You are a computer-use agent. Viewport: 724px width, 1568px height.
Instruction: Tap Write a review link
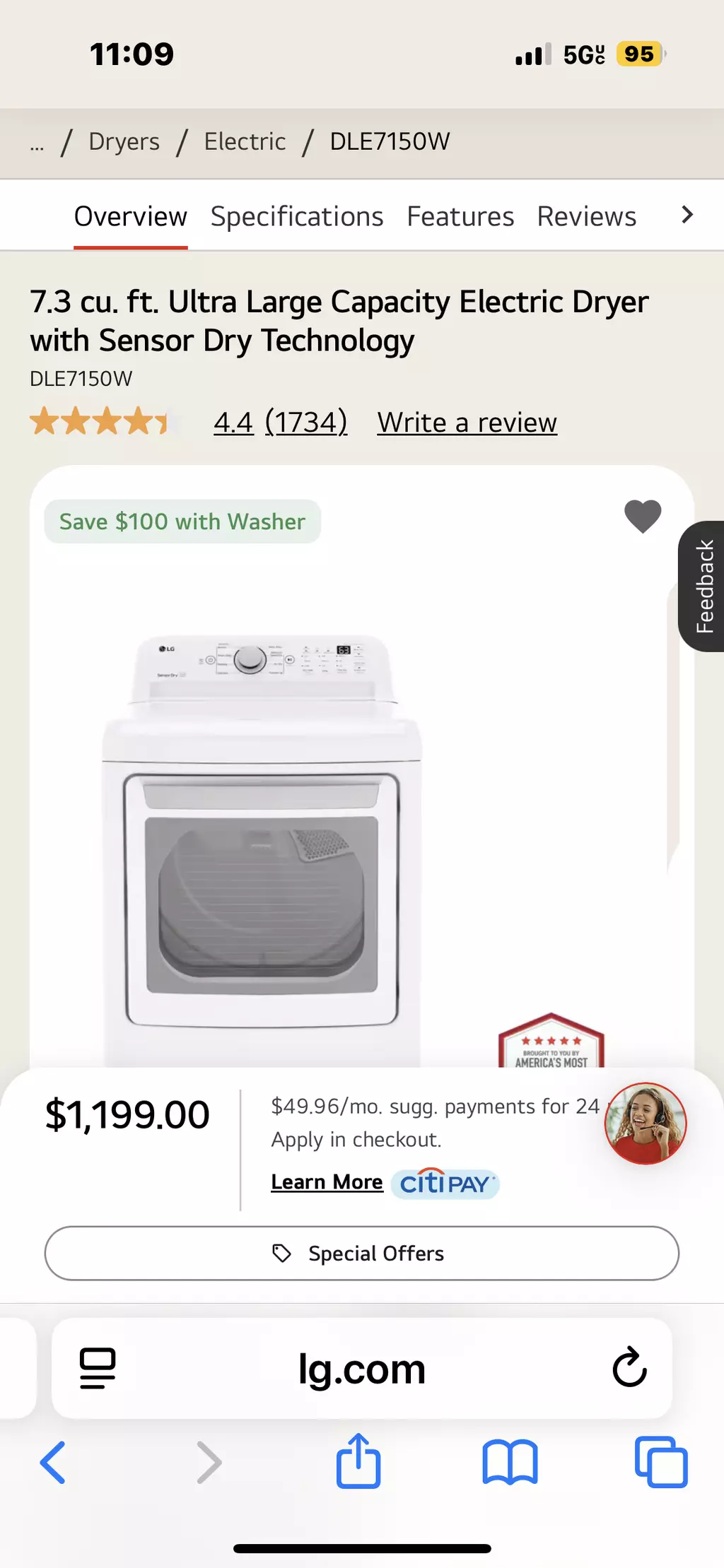467,423
